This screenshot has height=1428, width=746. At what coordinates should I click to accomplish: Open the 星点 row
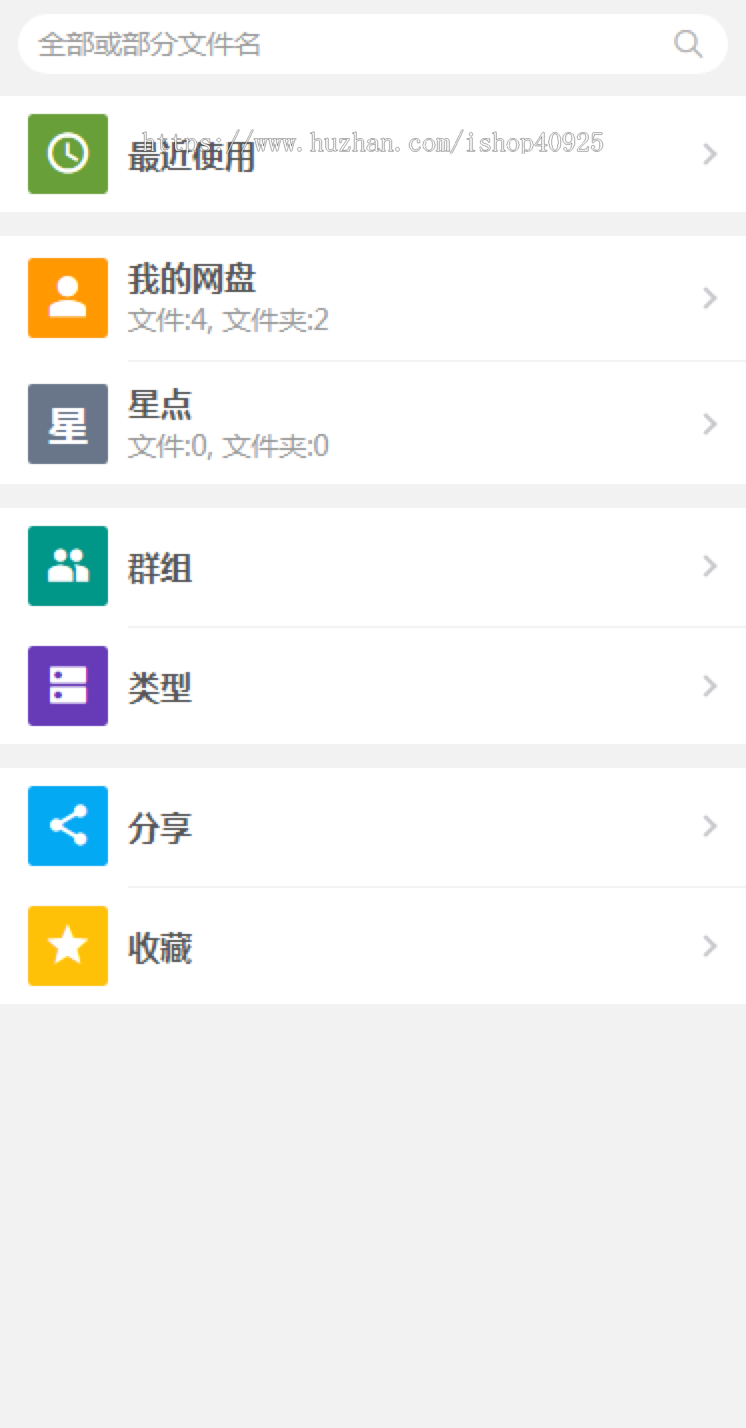(372, 424)
